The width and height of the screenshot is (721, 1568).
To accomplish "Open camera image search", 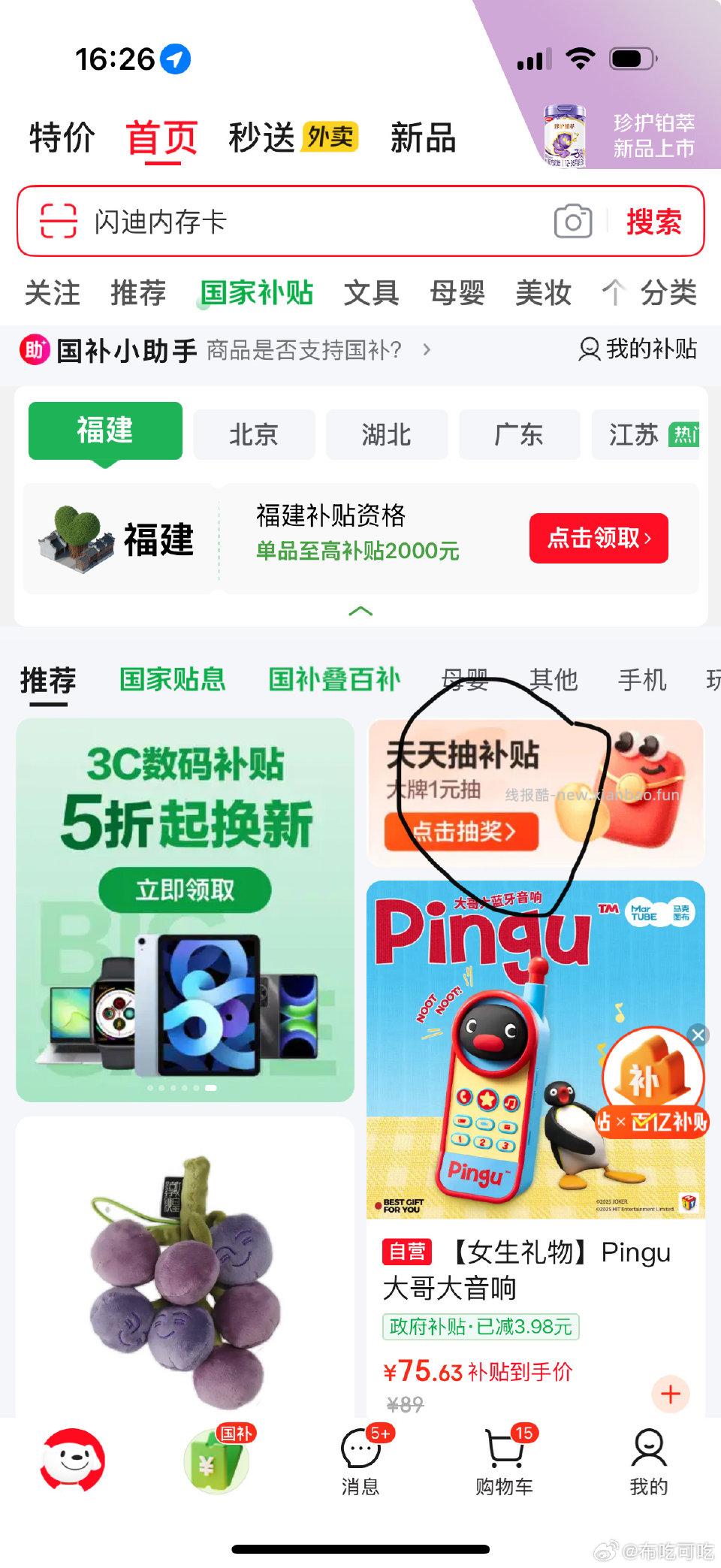I will click(573, 221).
